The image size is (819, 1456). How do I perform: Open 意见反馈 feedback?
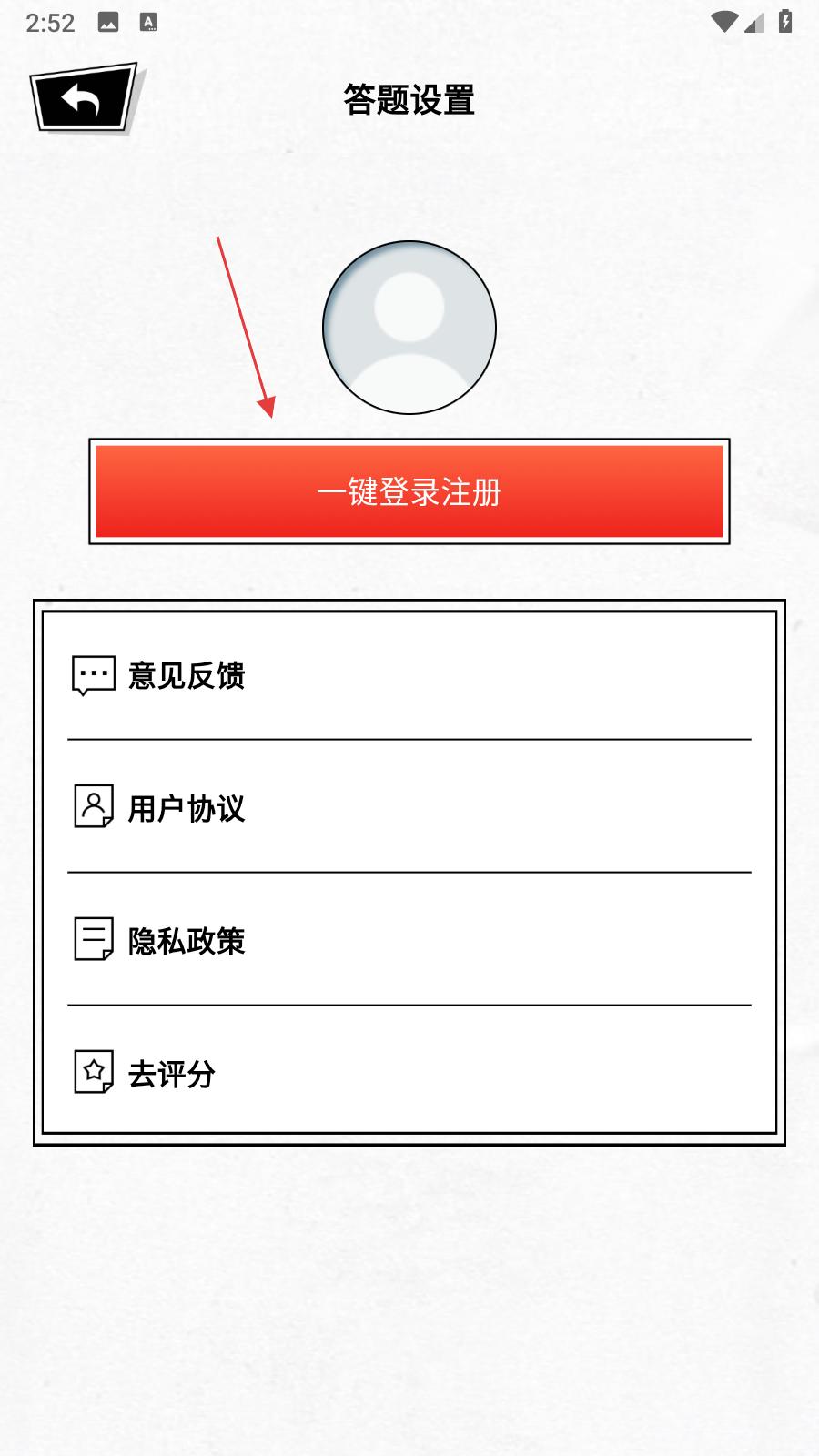click(409, 675)
